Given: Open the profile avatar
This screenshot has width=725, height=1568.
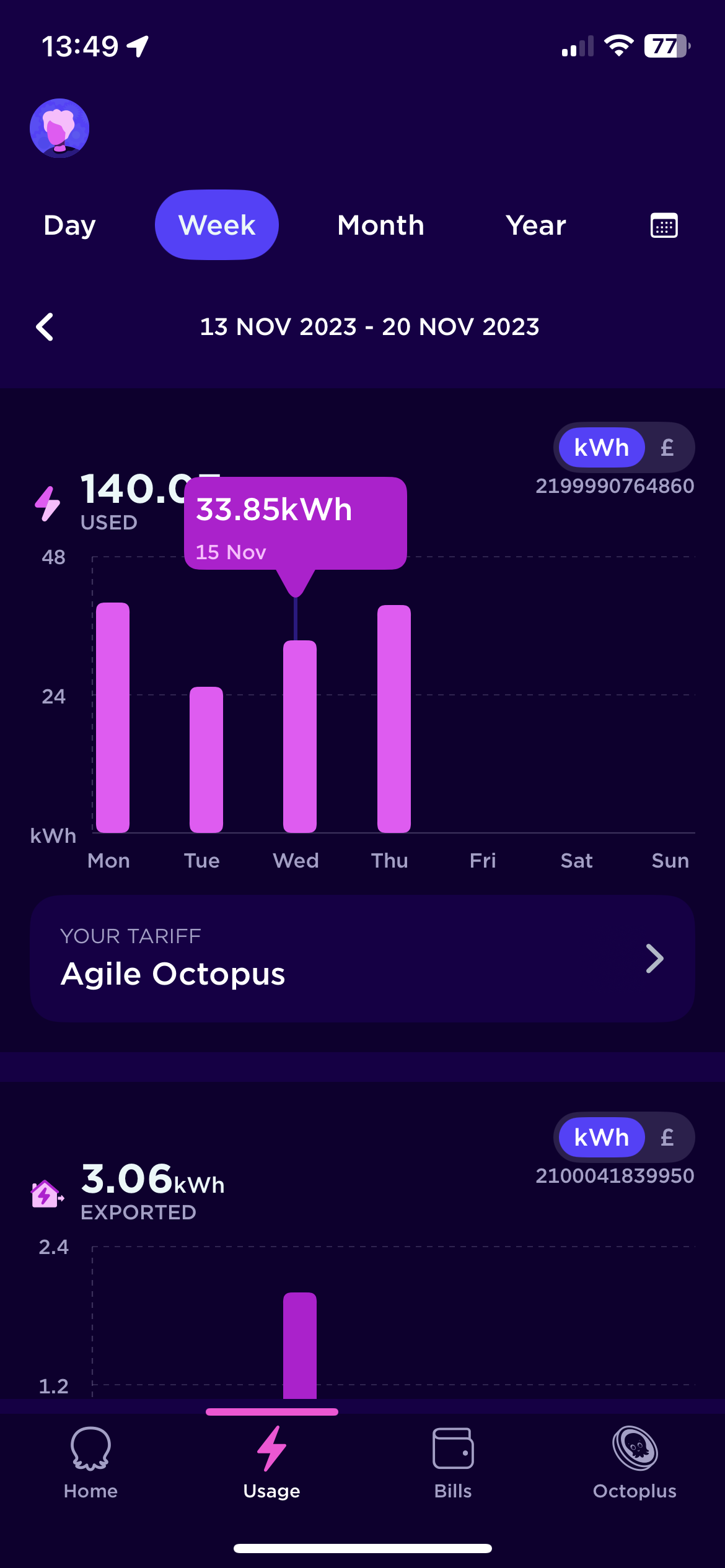Looking at the screenshot, I should click(x=59, y=128).
